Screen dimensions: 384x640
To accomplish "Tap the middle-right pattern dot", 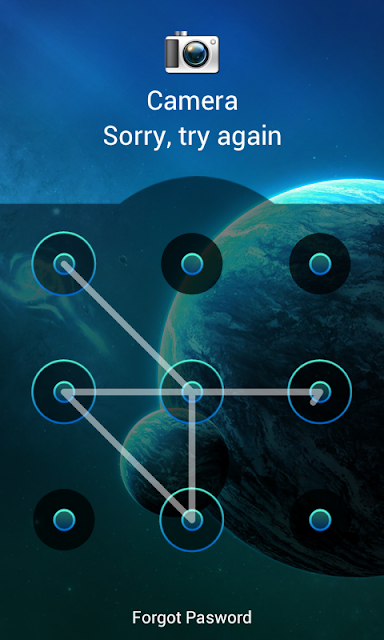I will point(320,392).
